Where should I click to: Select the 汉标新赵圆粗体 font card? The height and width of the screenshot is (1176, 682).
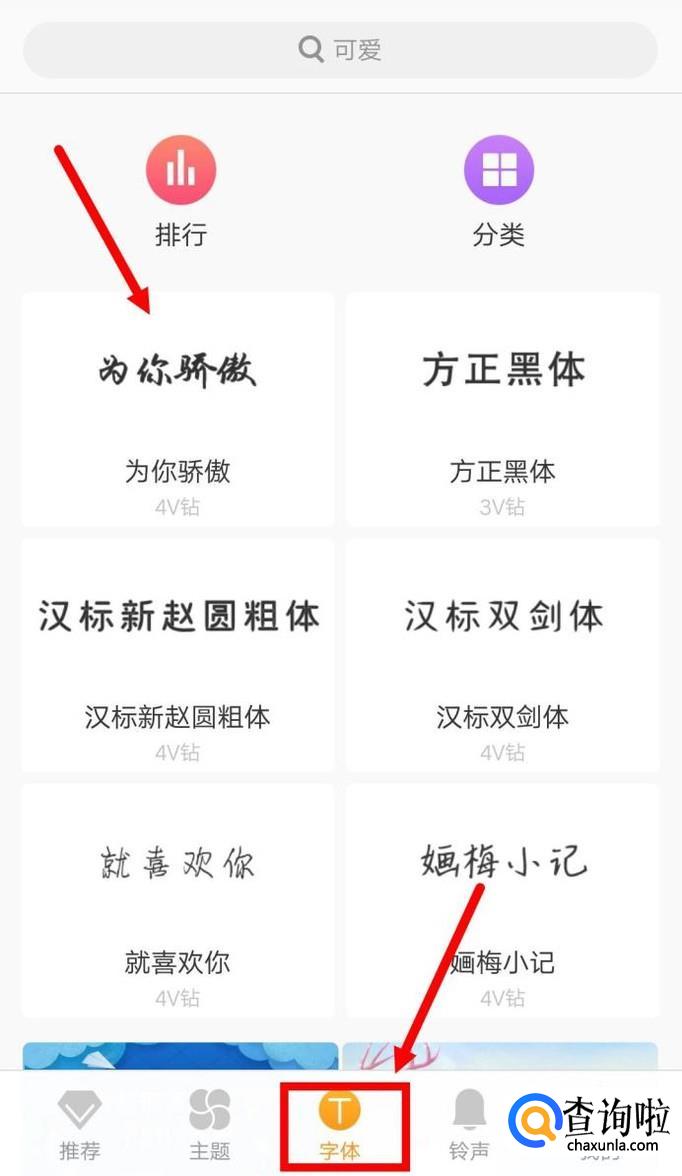point(178,655)
